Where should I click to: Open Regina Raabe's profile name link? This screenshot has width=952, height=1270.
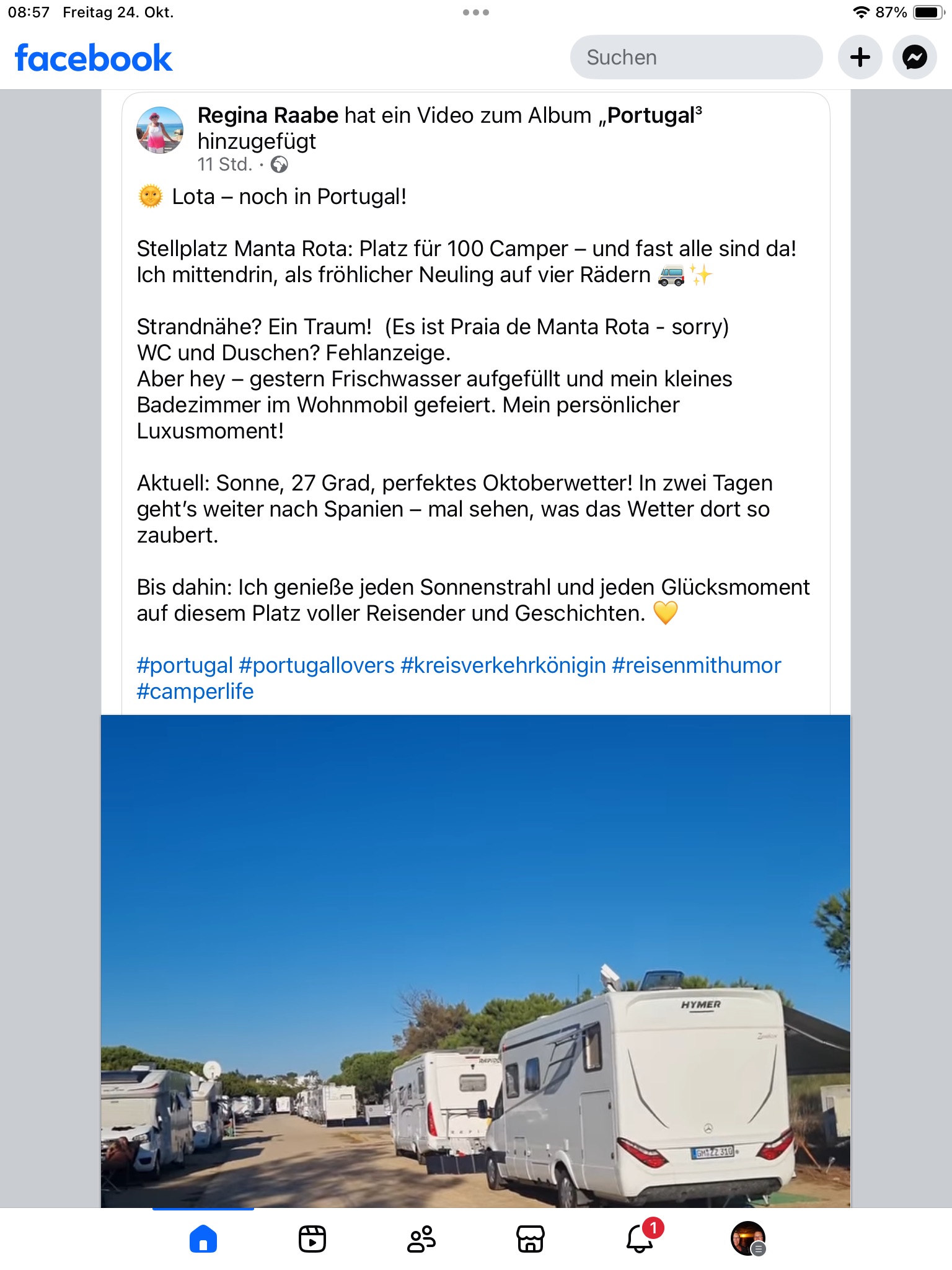(x=268, y=115)
